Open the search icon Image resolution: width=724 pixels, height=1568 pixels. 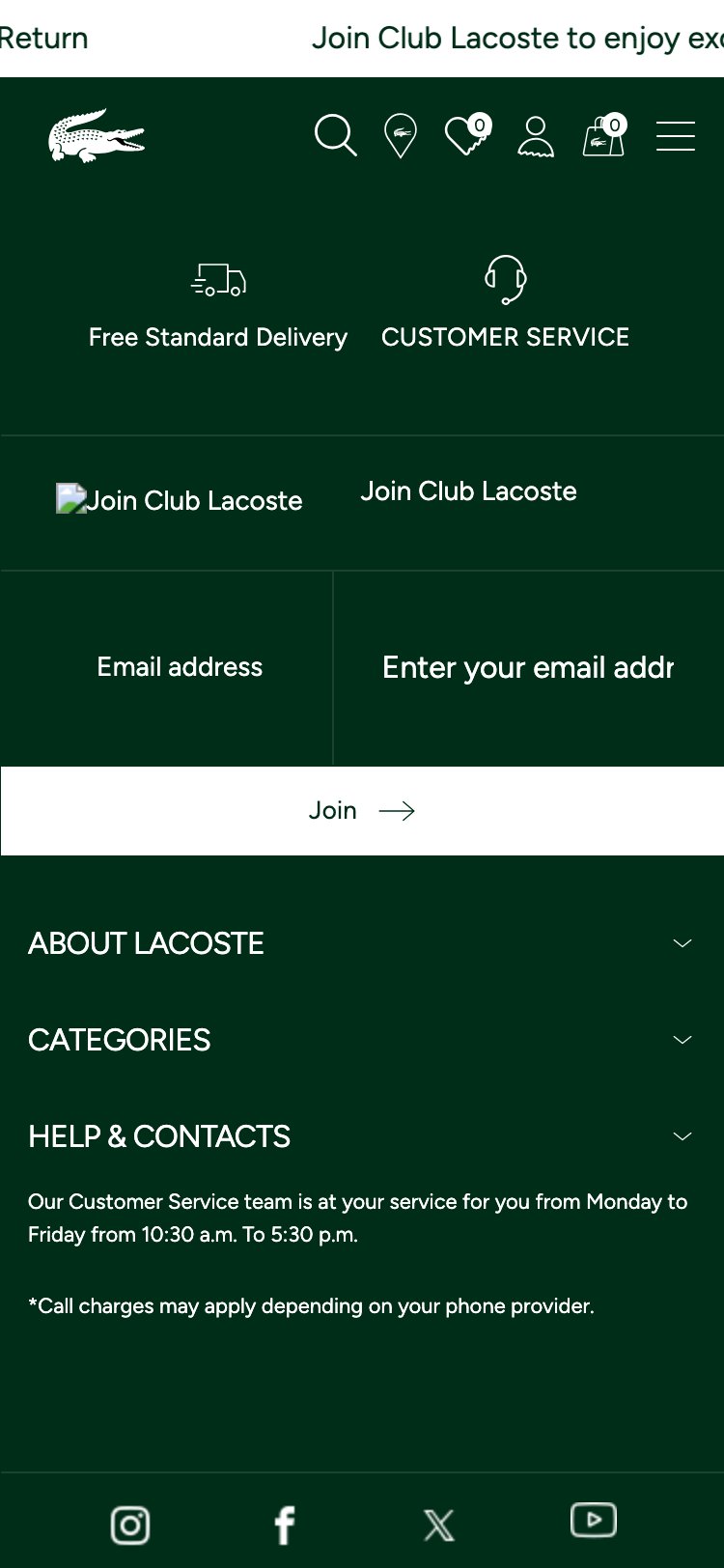point(335,136)
